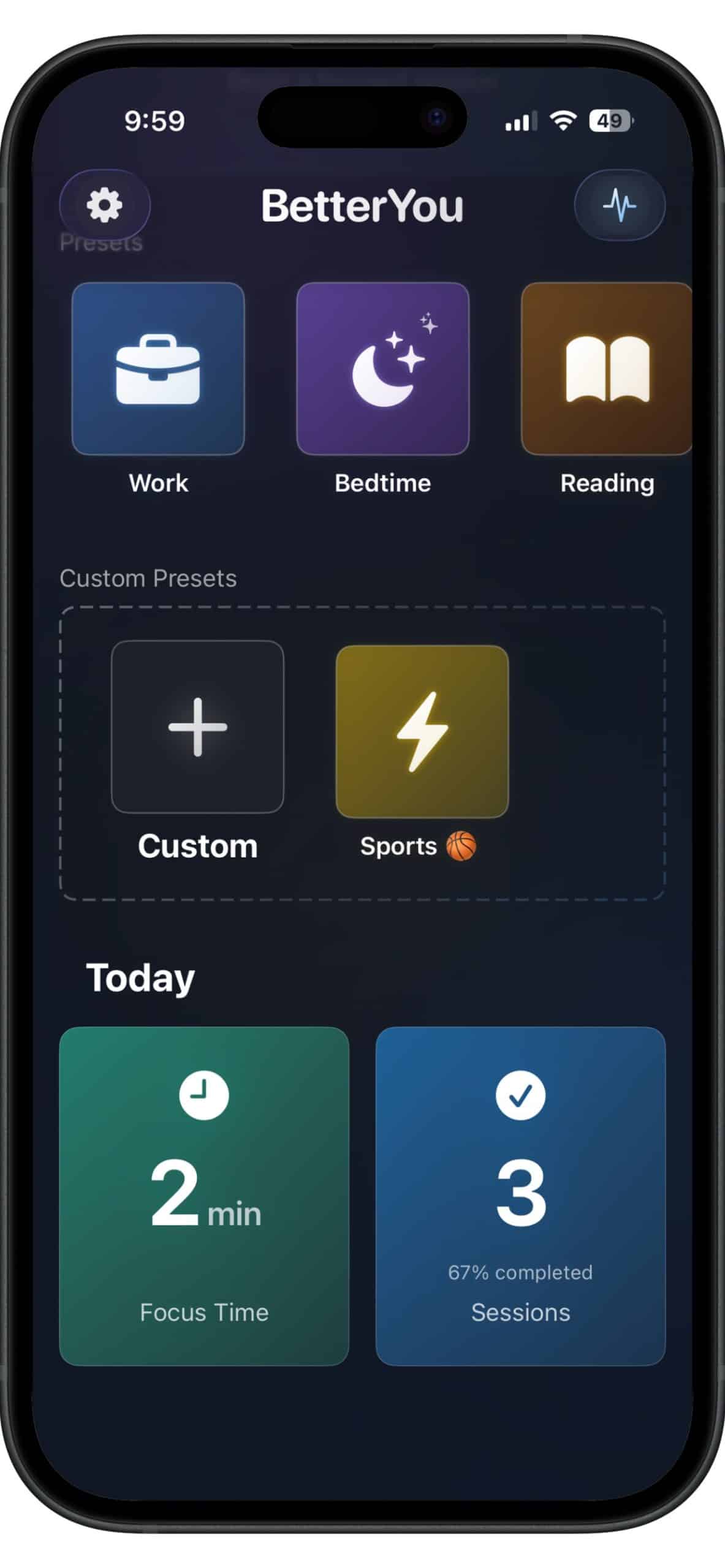Image resolution: width=725 pixels, height=1568 pixels.
Task: Tap the 67% completed progress indicator
Action: tap(520, 1272)
